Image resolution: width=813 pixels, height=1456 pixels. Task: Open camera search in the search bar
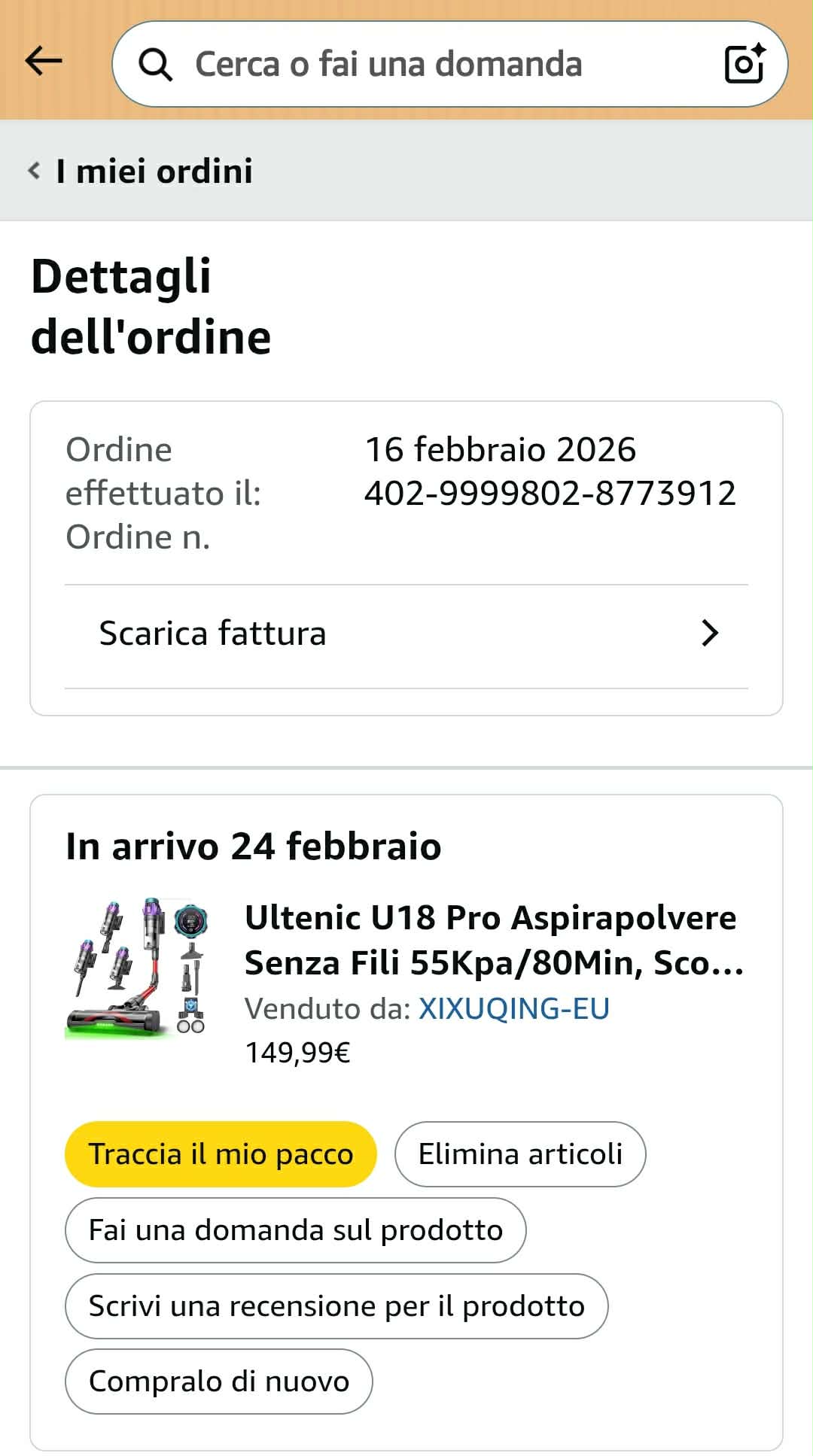744,64
